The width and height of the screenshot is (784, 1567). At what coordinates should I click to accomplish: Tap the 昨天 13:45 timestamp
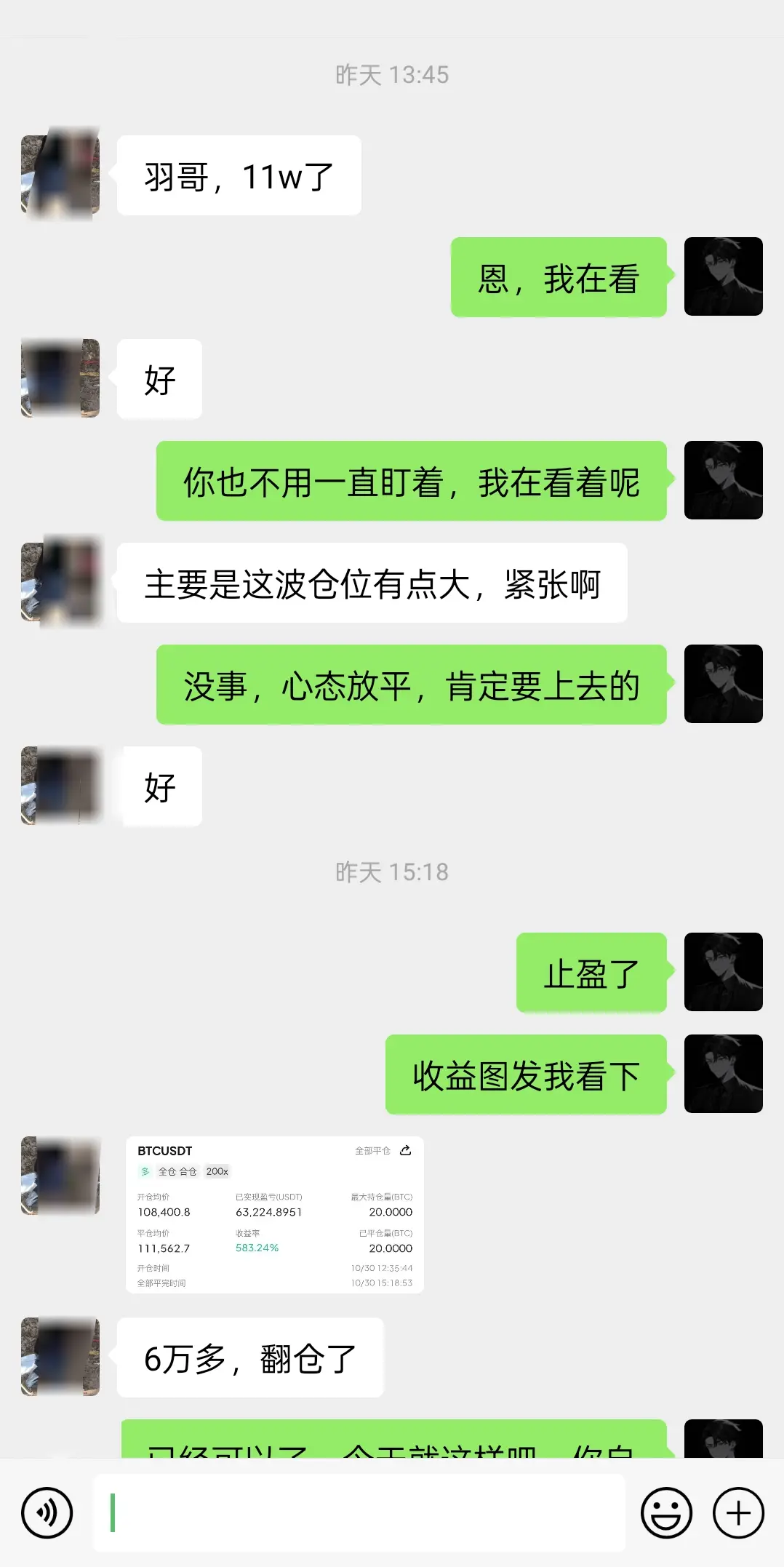(x=392, y=73)
